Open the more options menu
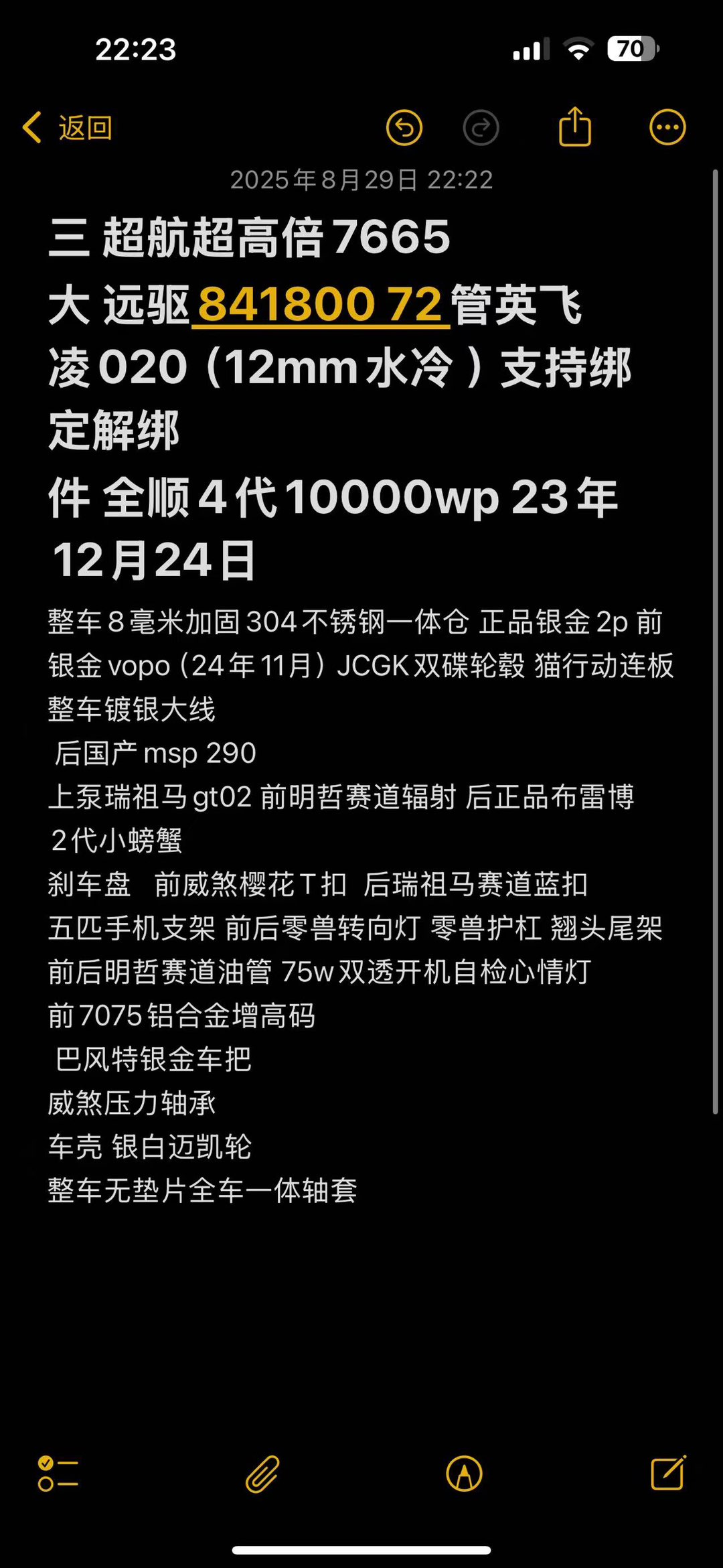This screenshot has height=1568, width=723. 667,127
